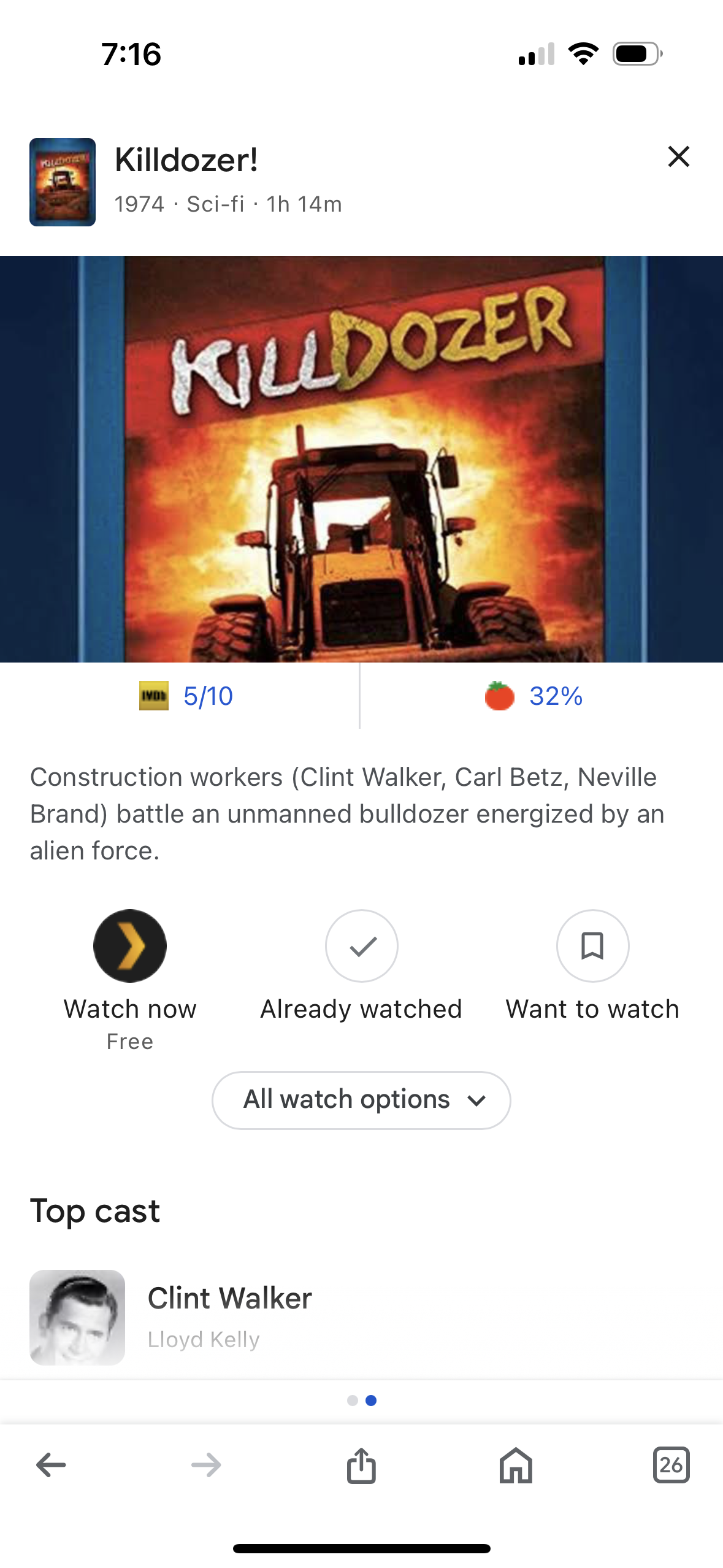Tap Watch now for free

[x=130, y=980]
